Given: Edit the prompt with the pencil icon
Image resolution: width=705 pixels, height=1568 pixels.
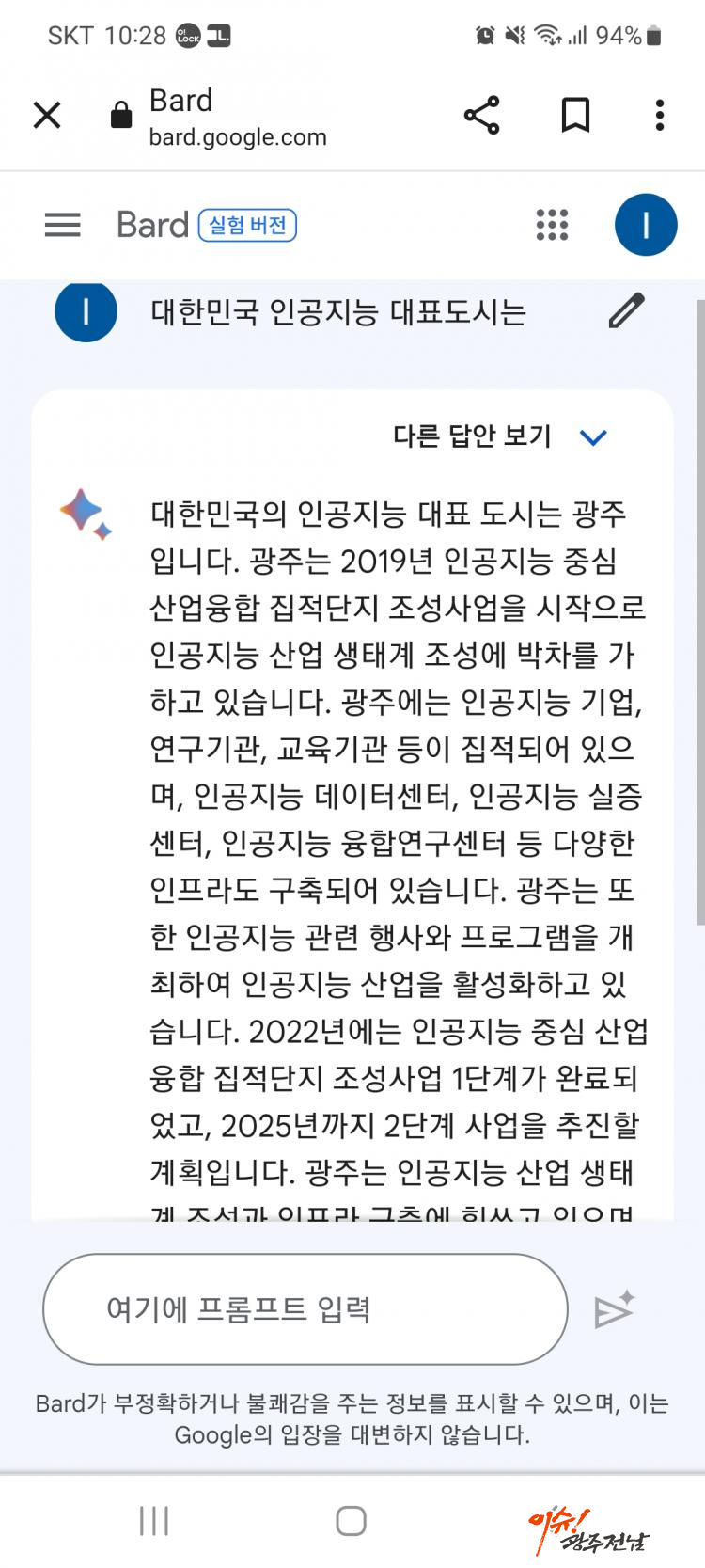Looking at the screenshot, I should click(626, 311).
